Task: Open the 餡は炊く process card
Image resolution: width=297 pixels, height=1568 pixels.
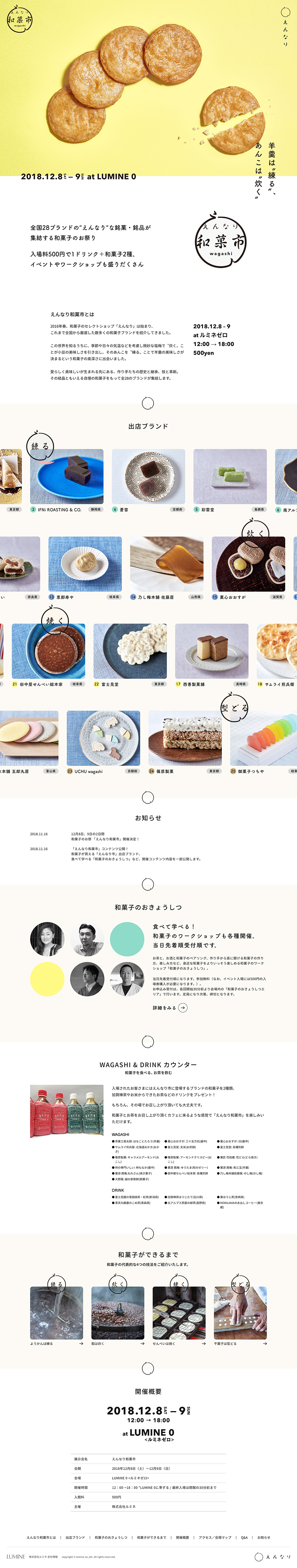Action: [118, 1315]
